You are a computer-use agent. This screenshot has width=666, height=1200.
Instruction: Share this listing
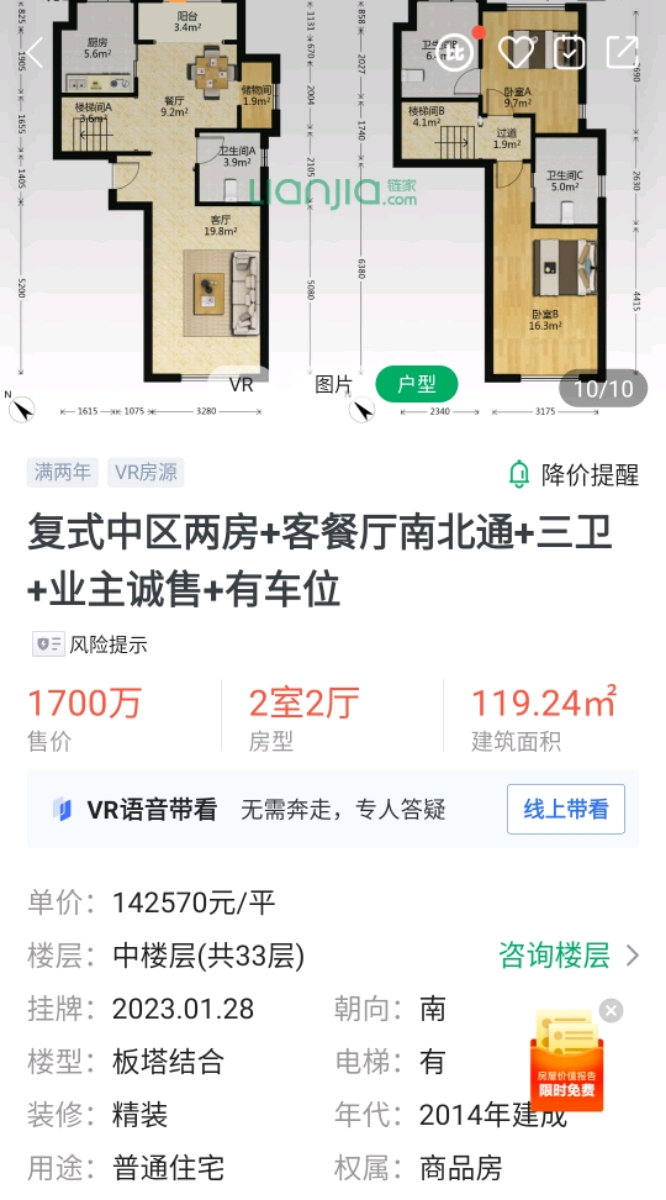[x=622, y=52]
